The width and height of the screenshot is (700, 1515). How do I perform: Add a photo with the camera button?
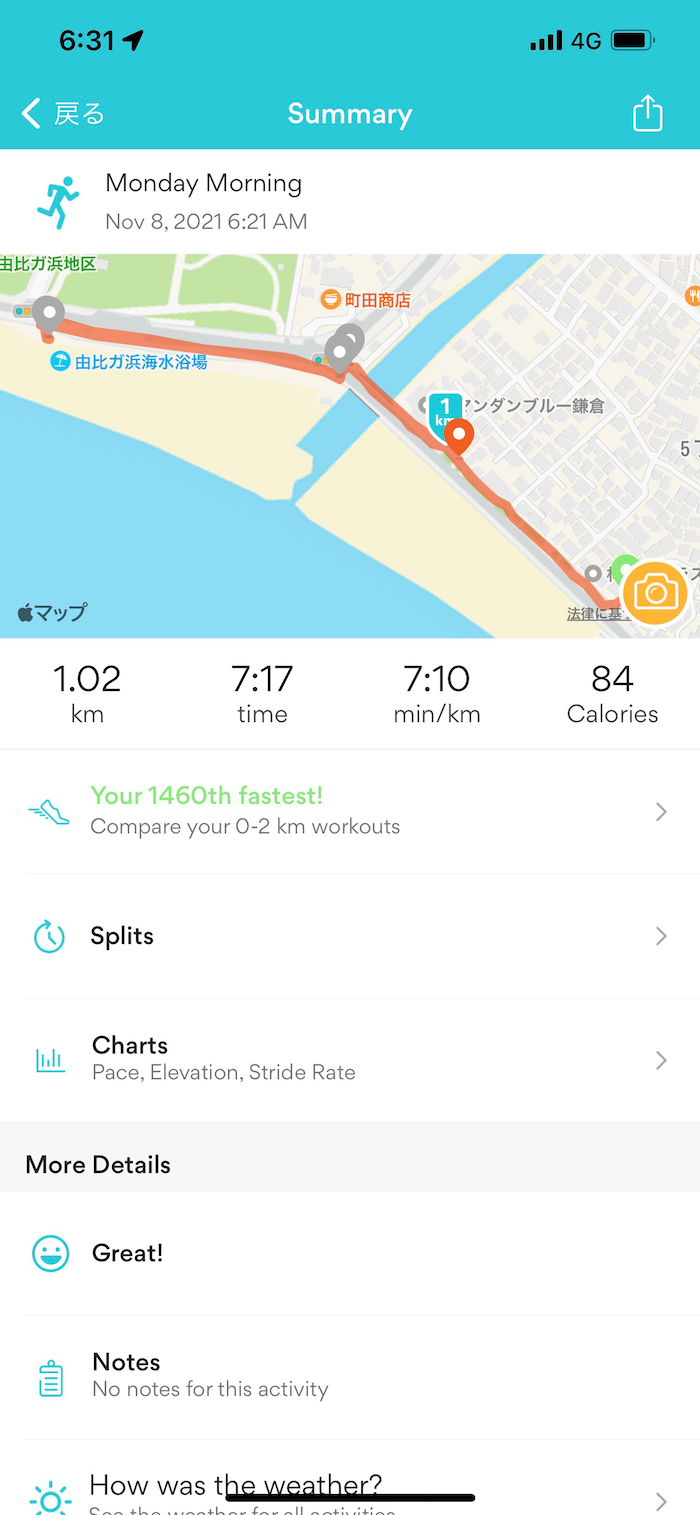[x=655, y=593]
